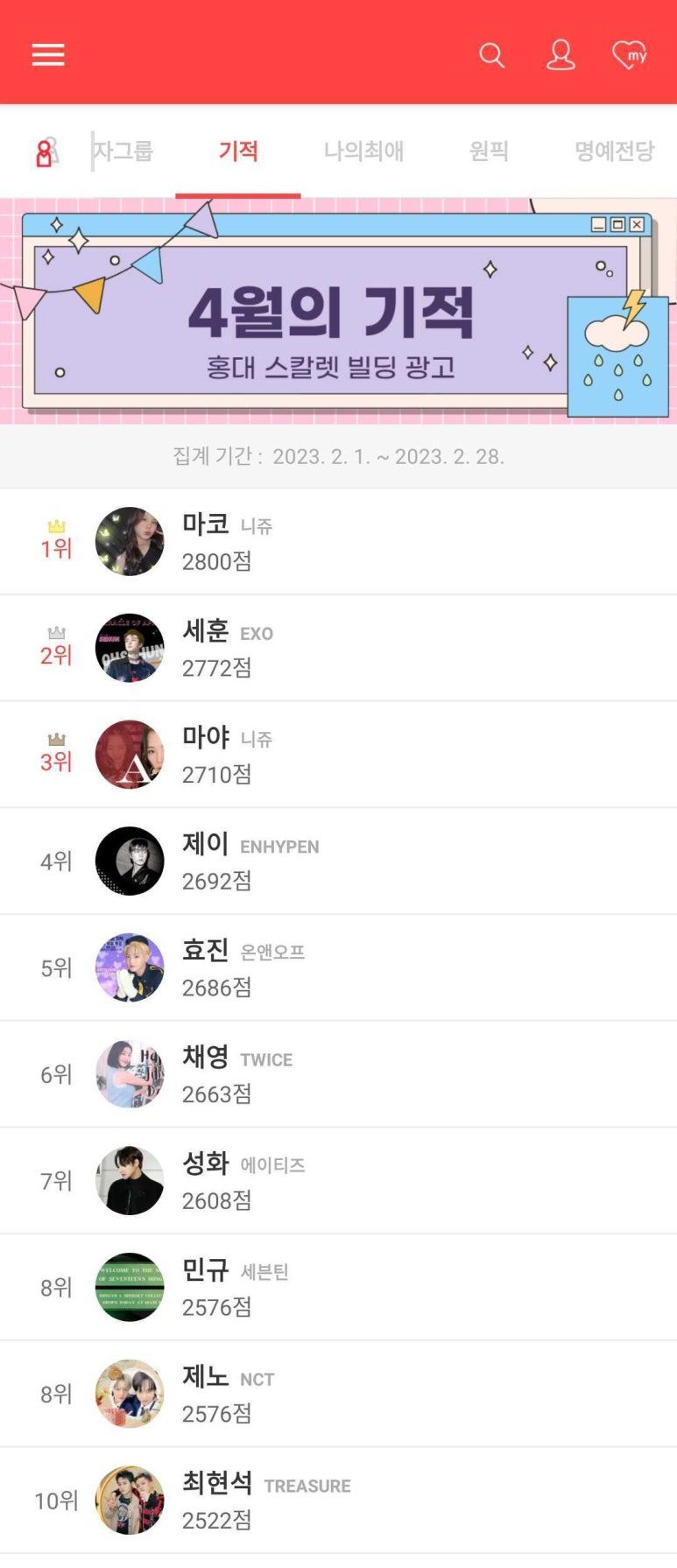The image size is (677, 1568).
Task: Open 제이 ENHYPEN ranking row
Action: [338, 861]
